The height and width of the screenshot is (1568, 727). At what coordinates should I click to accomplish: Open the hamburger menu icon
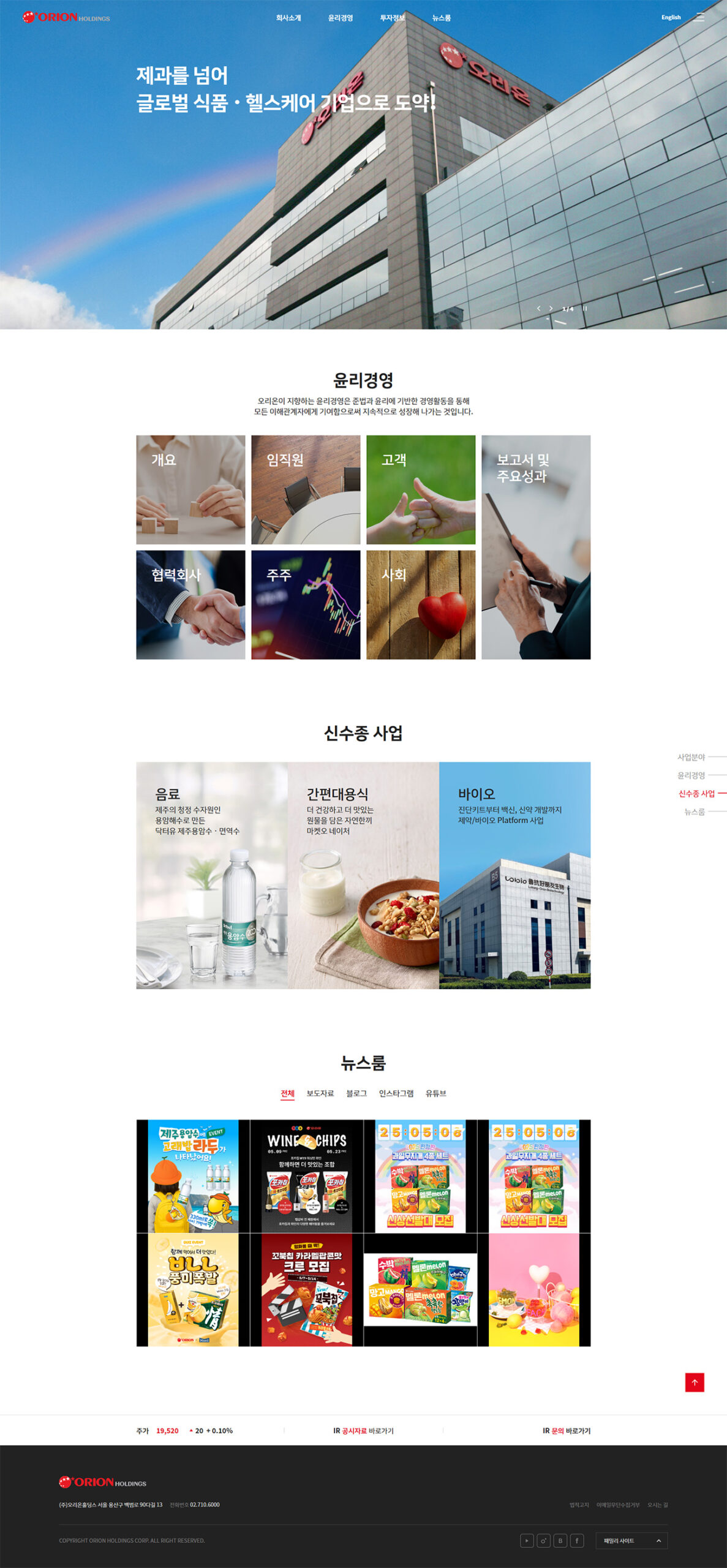point(699,18)
